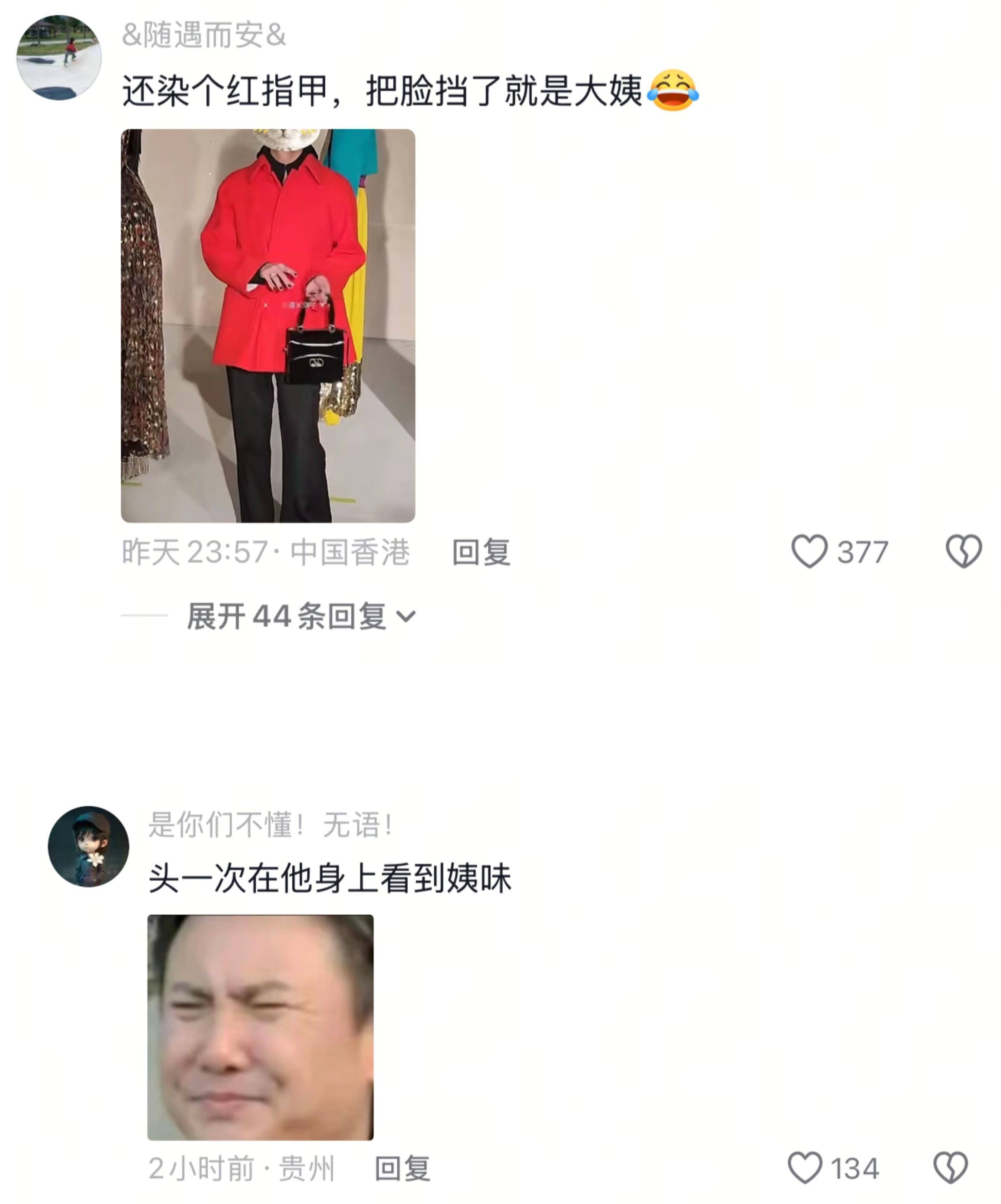Open &随遇而安& profile avatar

59,57
